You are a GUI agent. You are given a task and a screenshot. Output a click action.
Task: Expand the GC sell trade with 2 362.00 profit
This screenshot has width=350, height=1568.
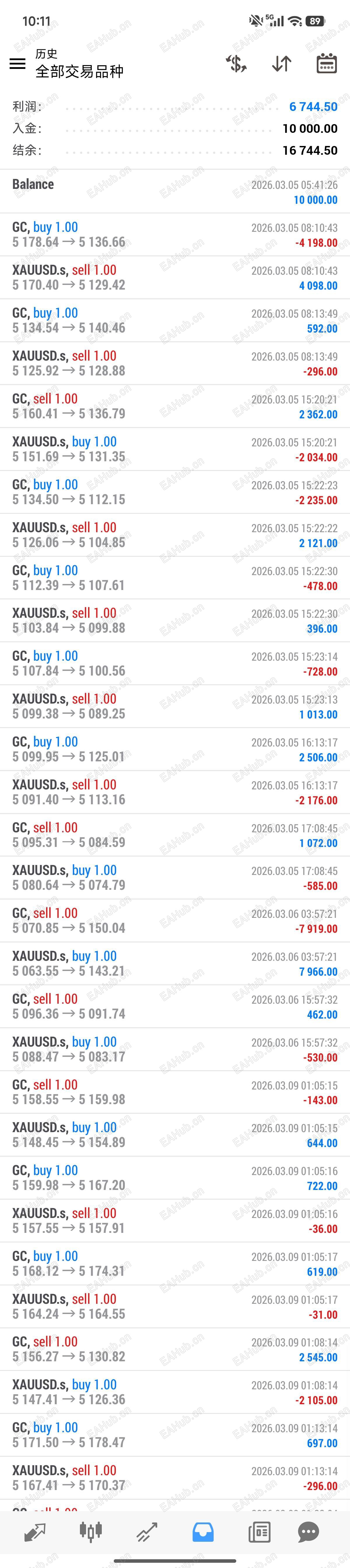point(175,406)
